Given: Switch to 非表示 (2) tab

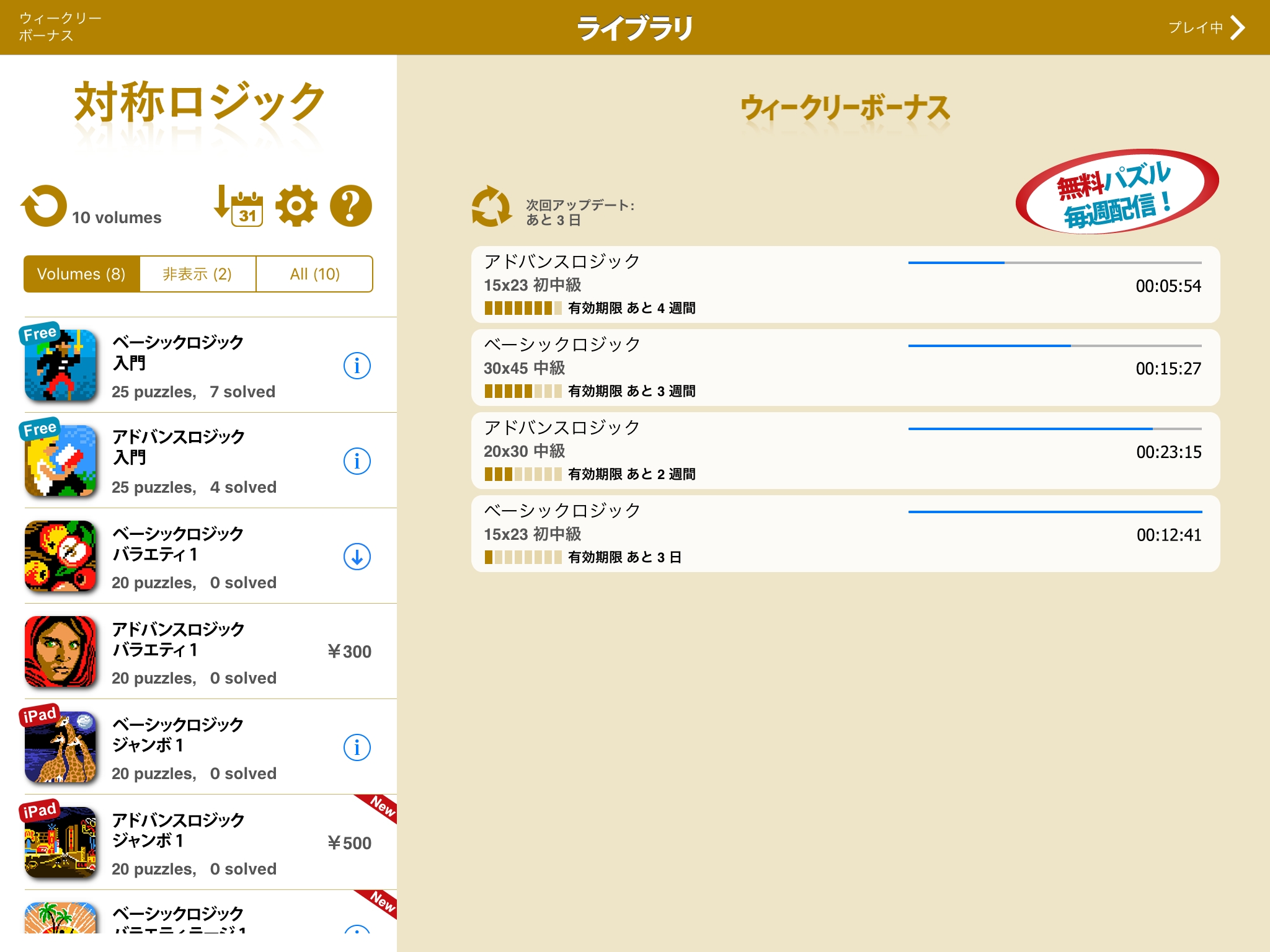Looking at the screenshot, I should [x=197, y=274].
